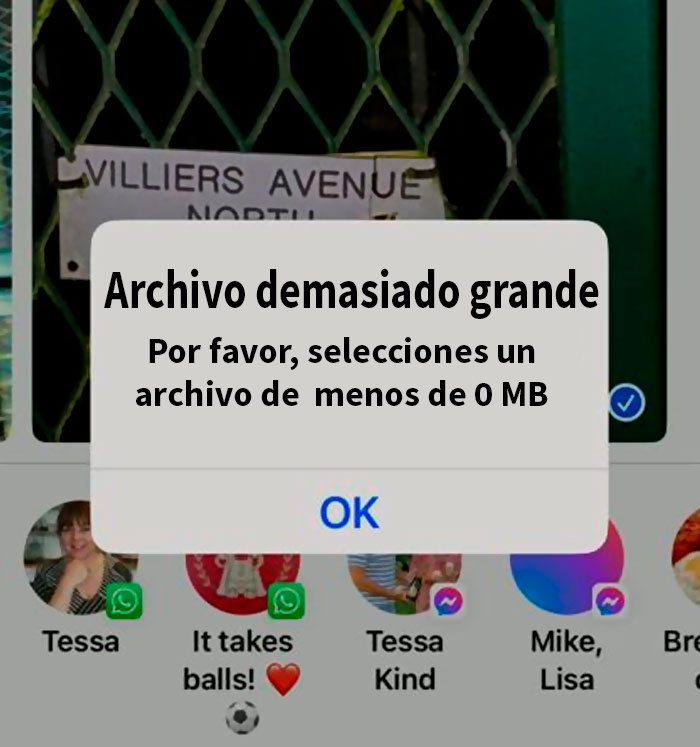Deselect the photo's blue checkmark
This screenshot has width=700, height=747.
tap(627, 403)
